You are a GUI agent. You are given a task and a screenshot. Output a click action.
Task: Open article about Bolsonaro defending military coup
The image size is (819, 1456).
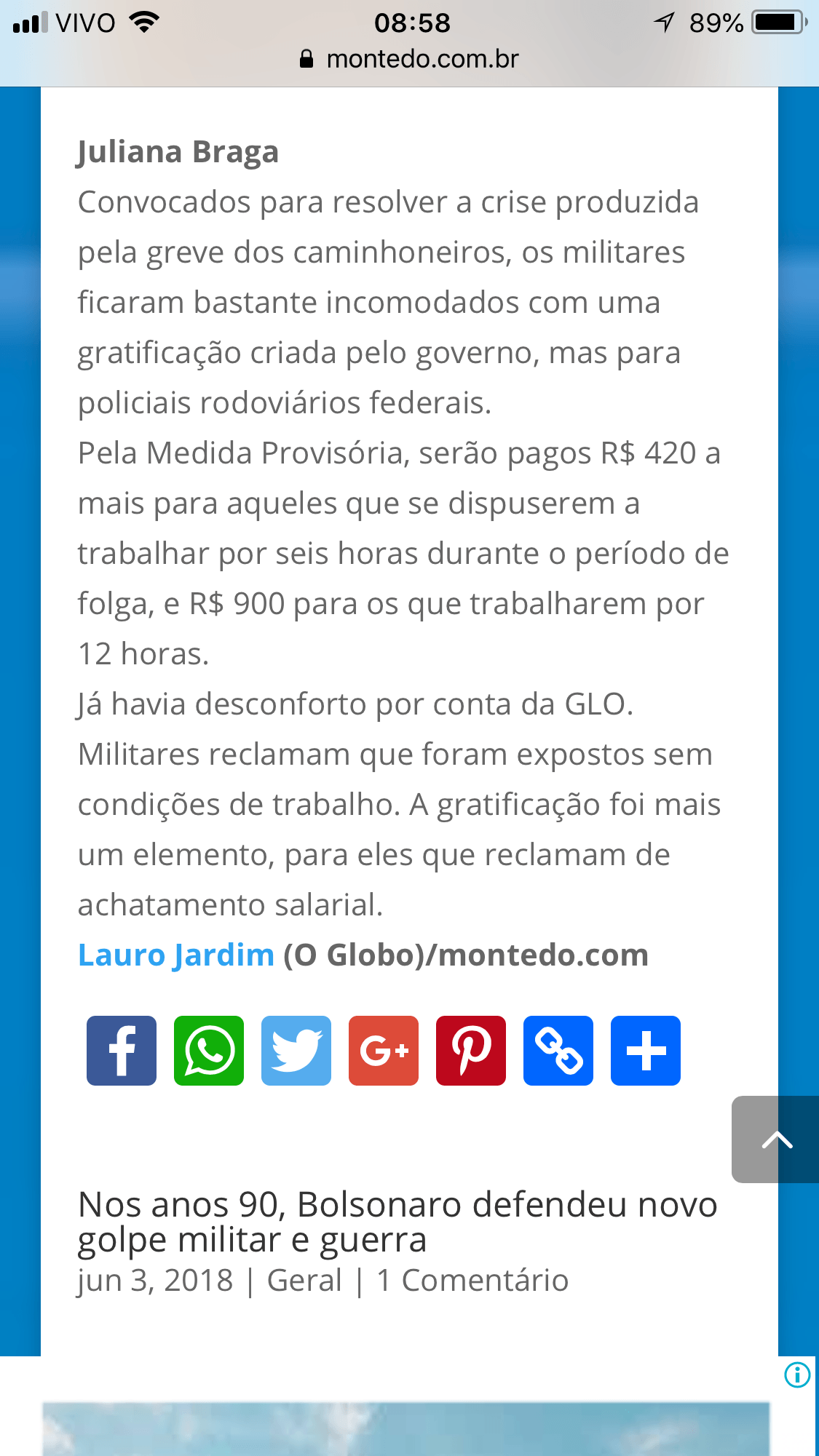coord(397,1222)
